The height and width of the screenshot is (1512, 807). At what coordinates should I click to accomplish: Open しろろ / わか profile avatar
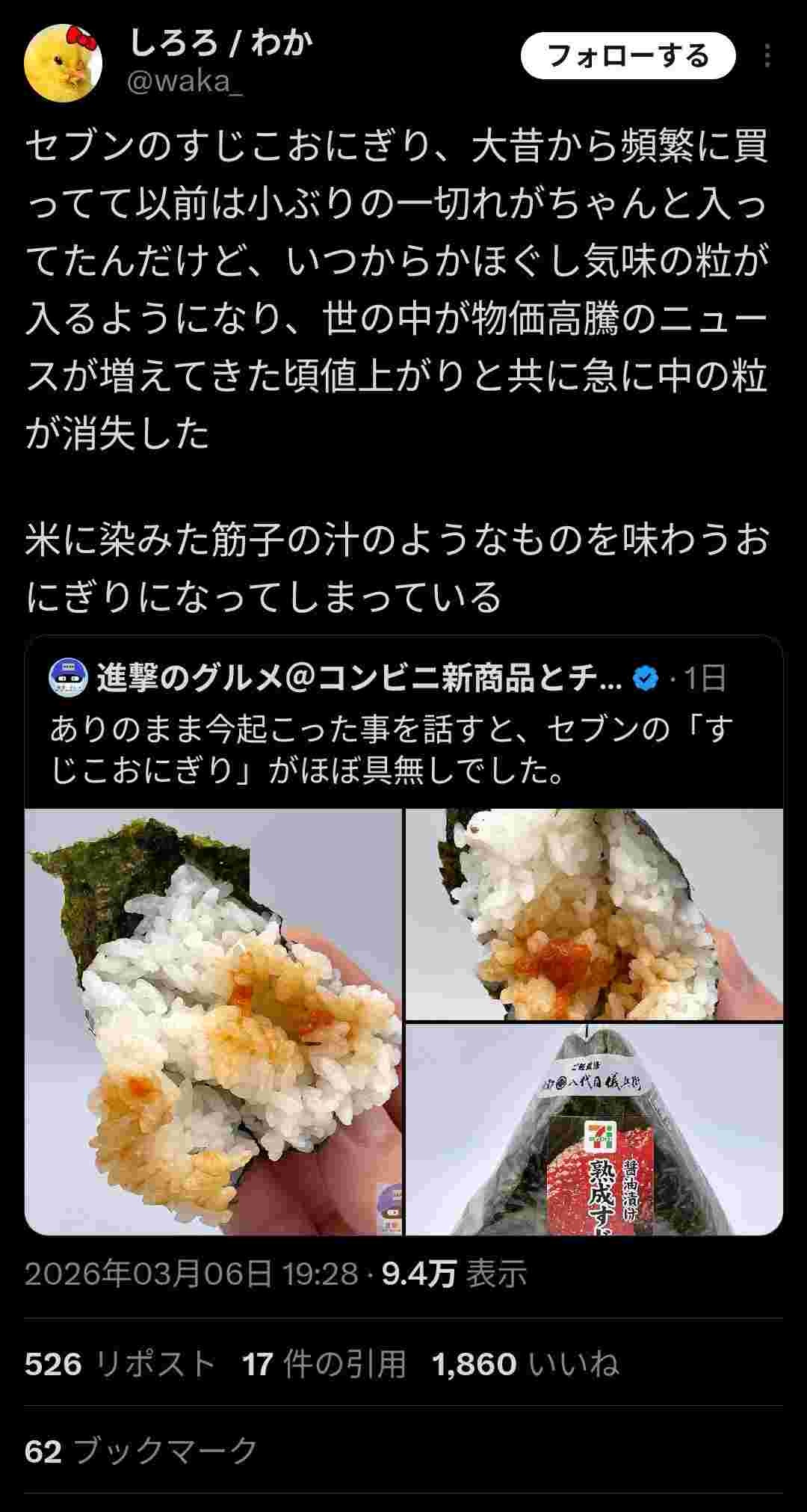[x=64, y=62]
